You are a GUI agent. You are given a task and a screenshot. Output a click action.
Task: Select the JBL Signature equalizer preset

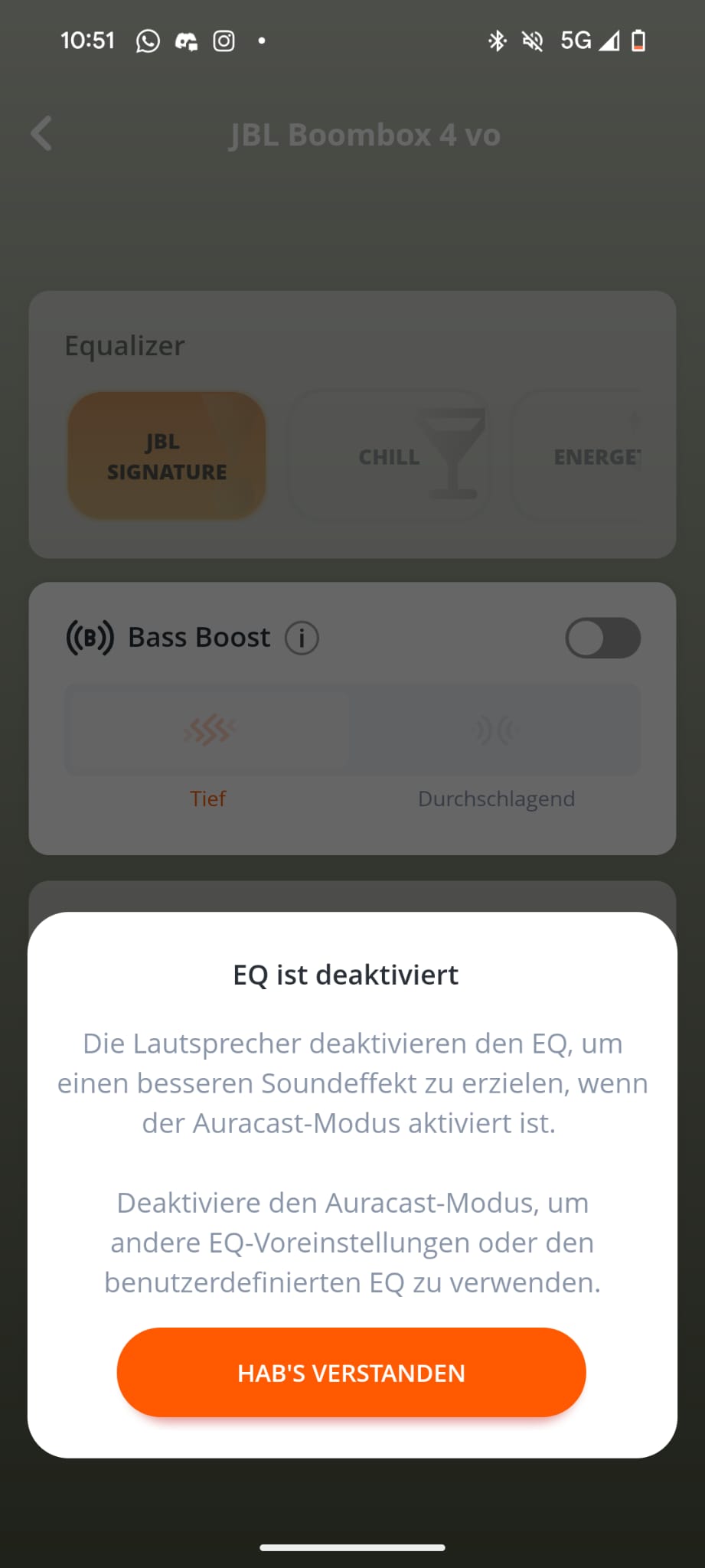click(x=167, y=456)
